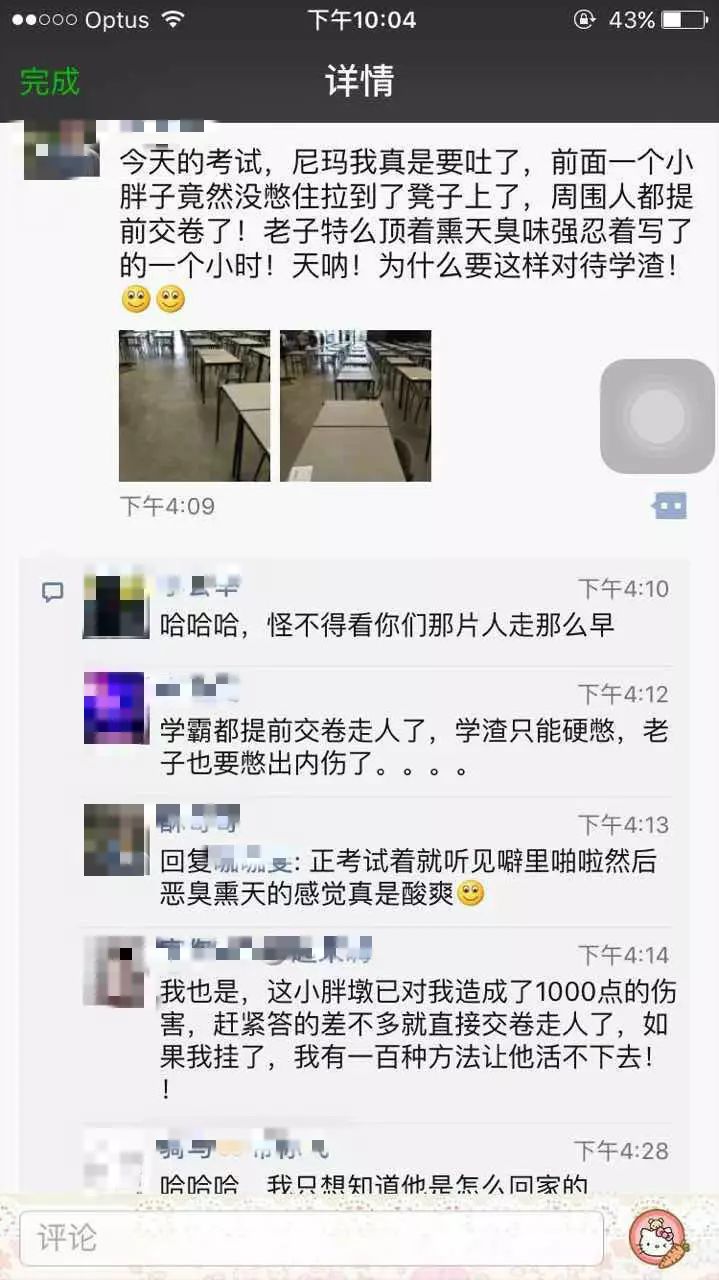Image resolution: width=719 pixels, height=1280 pixels.
Task: Reply to the comment mentioning 酸爽
Action: click(408, 877)
